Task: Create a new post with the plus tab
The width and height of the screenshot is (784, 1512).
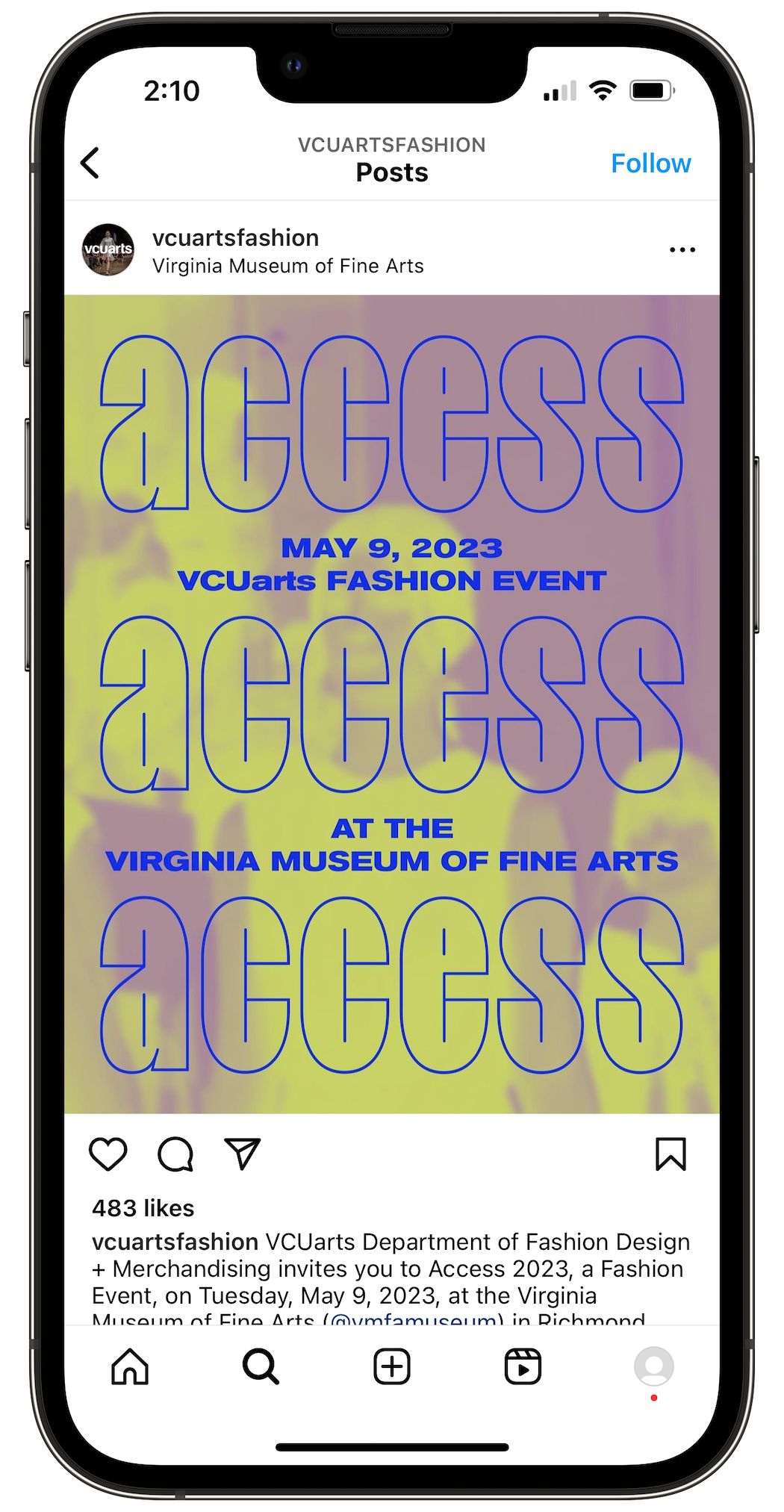Action: pos(392,1366)
